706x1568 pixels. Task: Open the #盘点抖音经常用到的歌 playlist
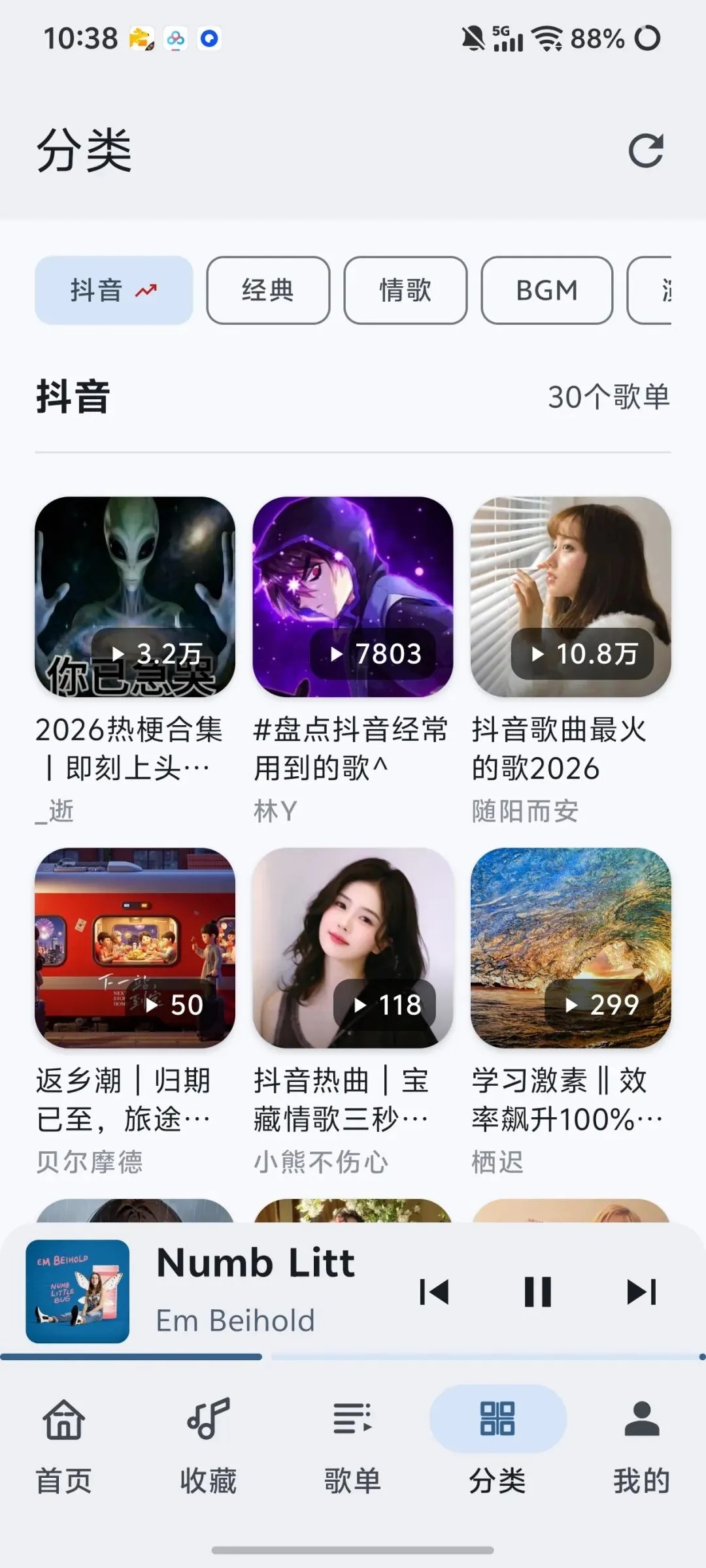click(352, 597)
